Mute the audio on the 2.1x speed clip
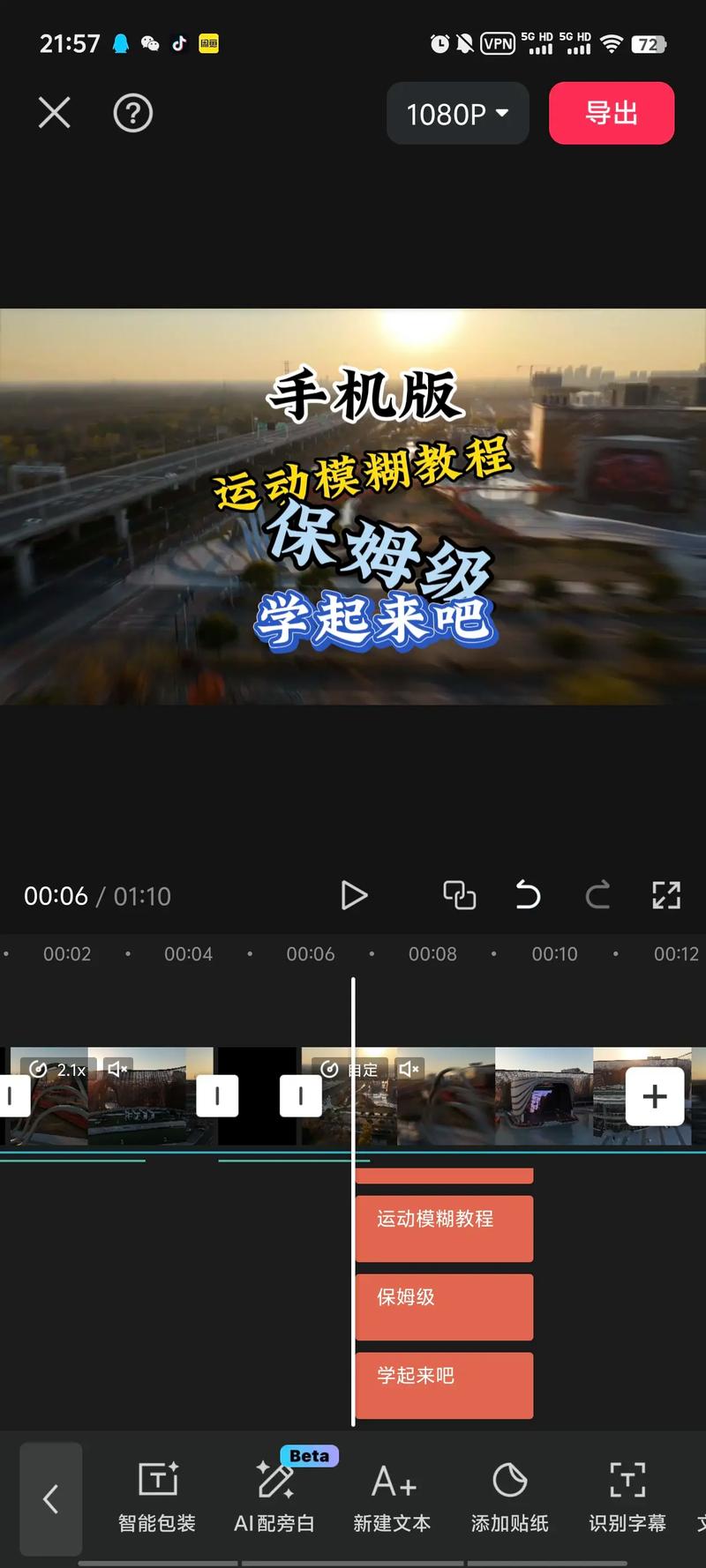This screenshot has height=1568, width=706. click(117, 1069)
